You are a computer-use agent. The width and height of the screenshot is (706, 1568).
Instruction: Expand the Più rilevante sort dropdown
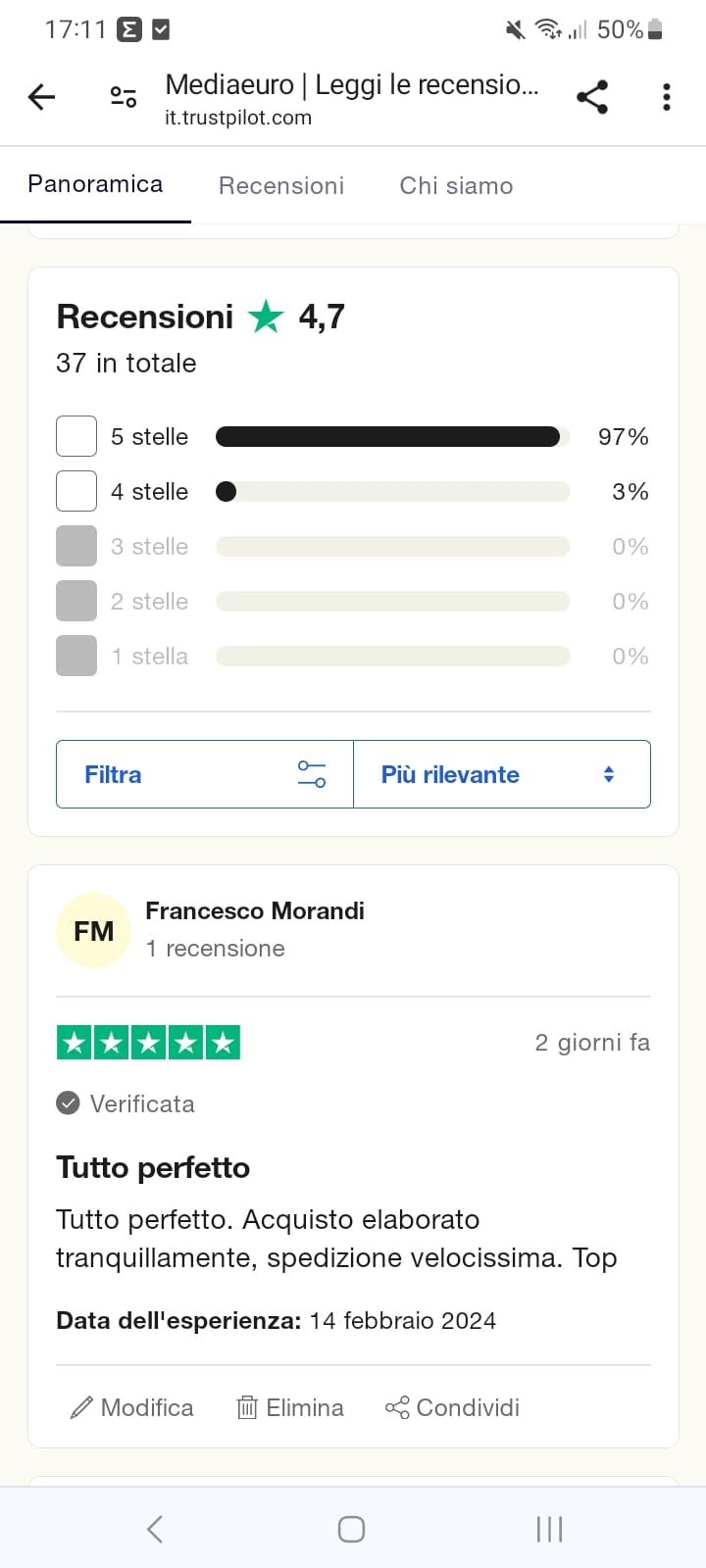(x=501, y=774)
